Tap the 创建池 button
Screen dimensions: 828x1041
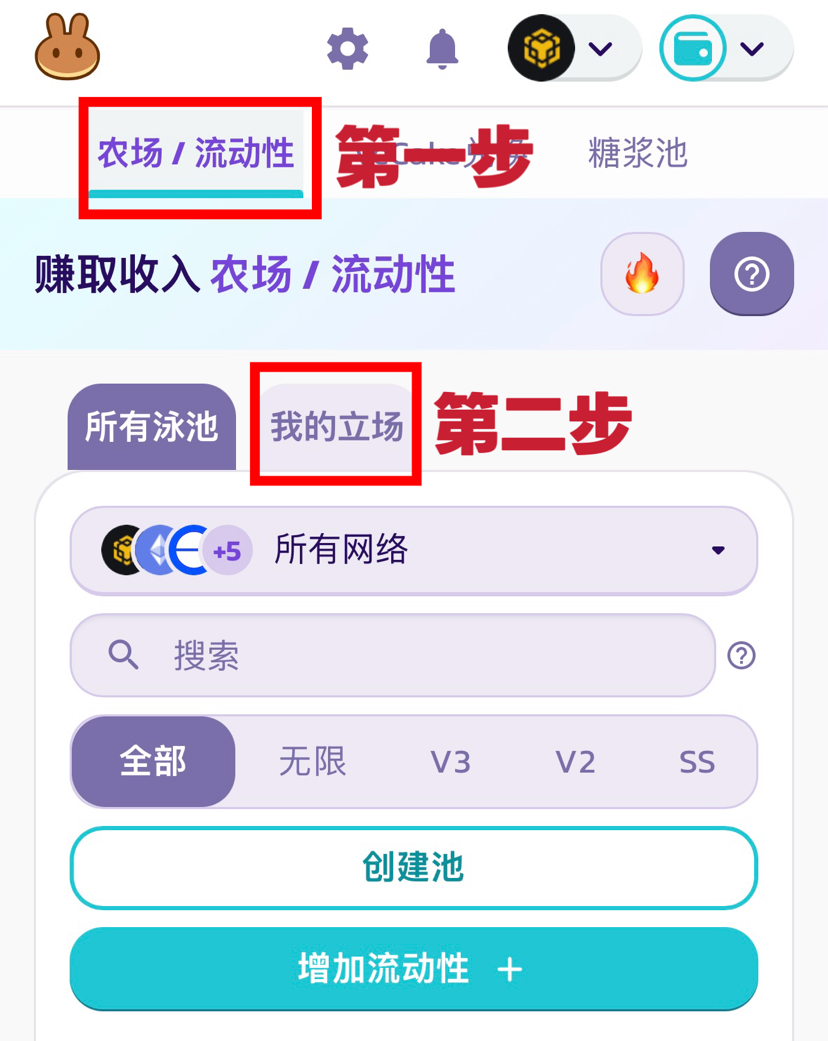(413, 867)
